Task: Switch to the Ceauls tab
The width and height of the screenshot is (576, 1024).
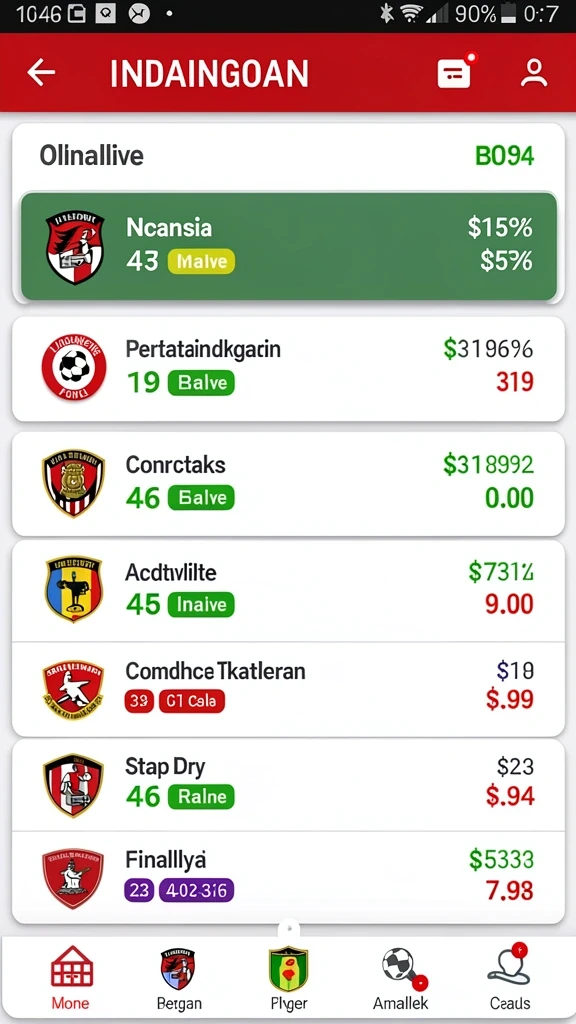Action: click(x=509, y=978)
